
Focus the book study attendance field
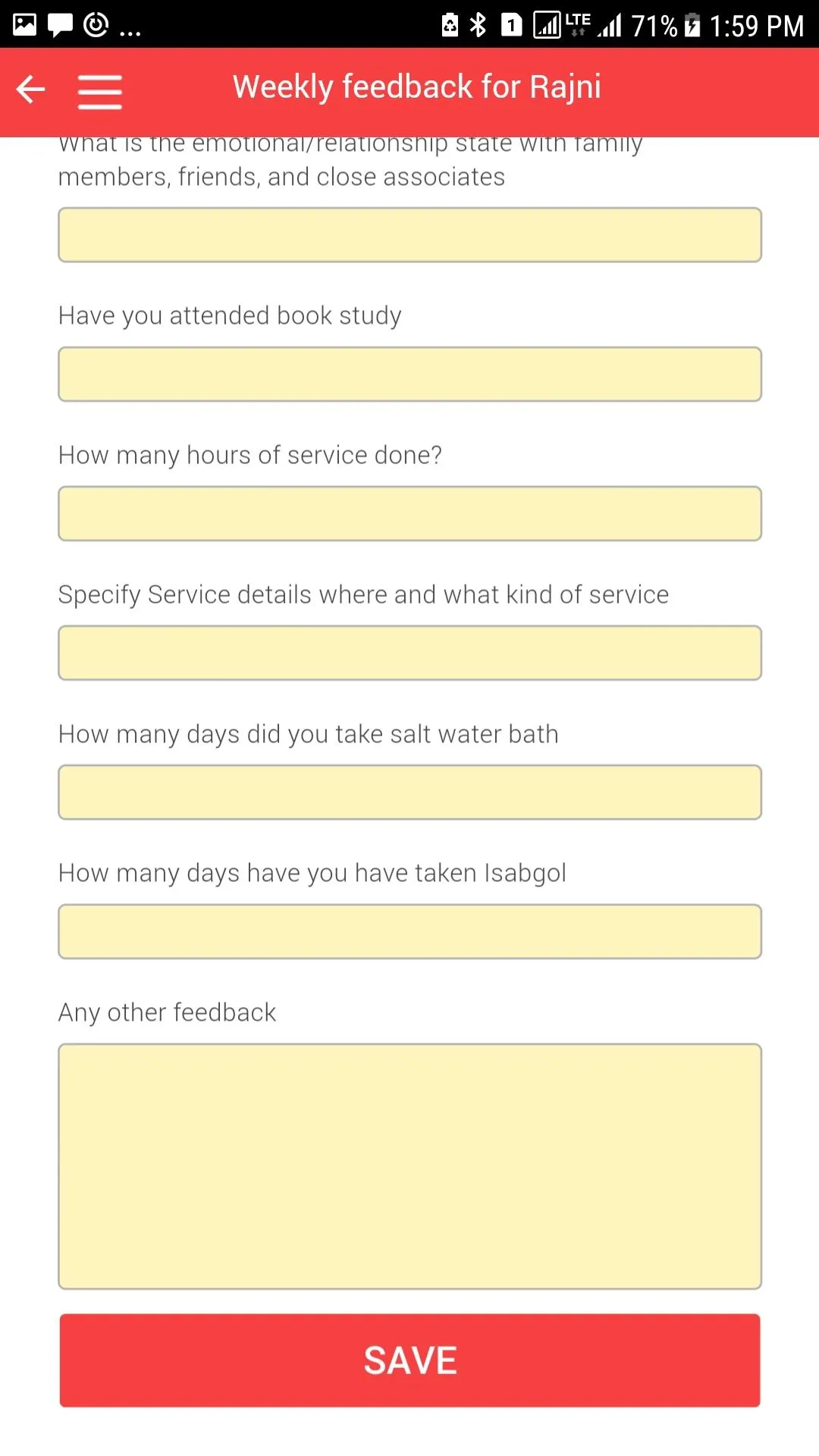tap(409, 375)
